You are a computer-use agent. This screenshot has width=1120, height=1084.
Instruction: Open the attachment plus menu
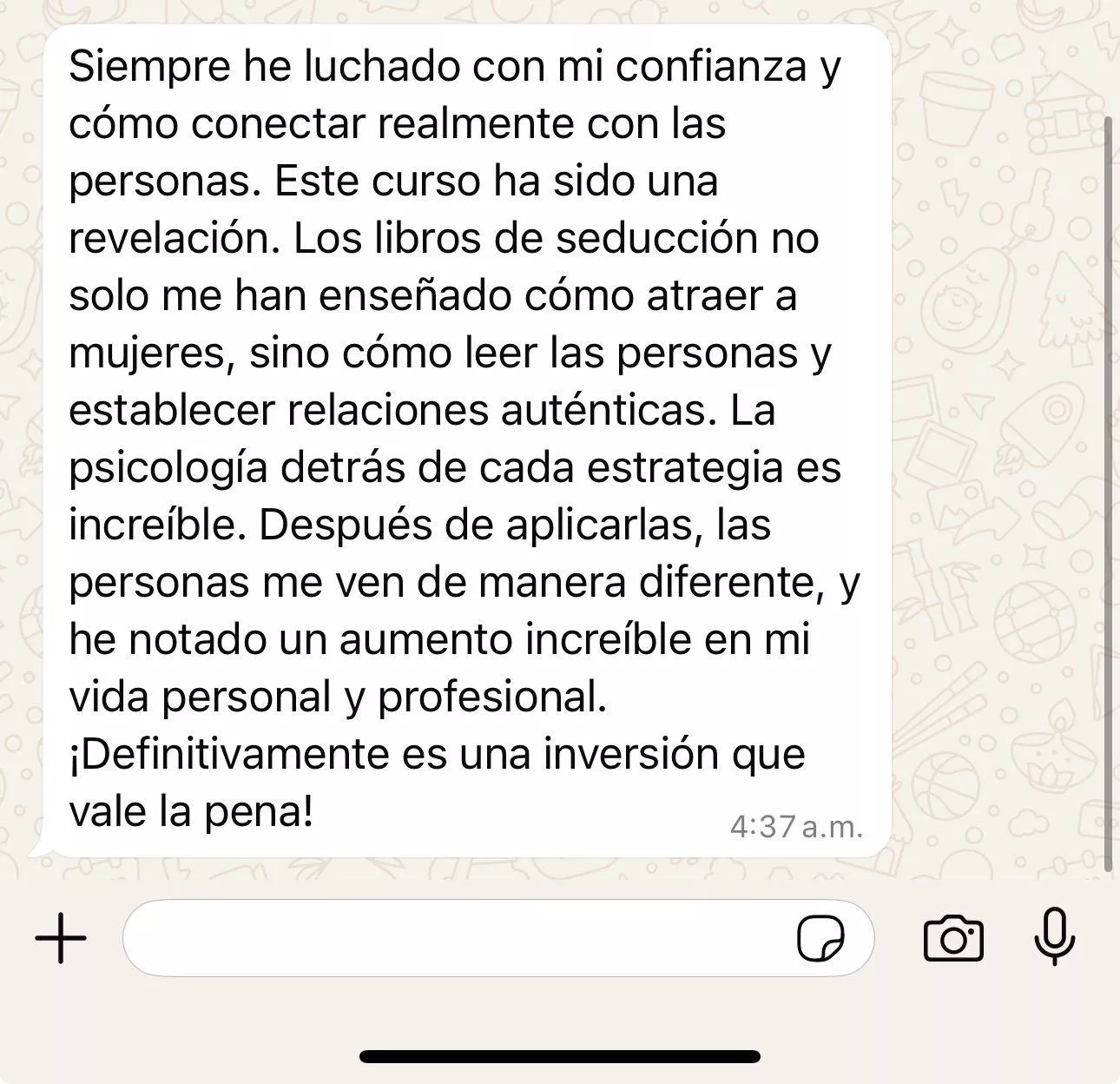click(61, 938)
